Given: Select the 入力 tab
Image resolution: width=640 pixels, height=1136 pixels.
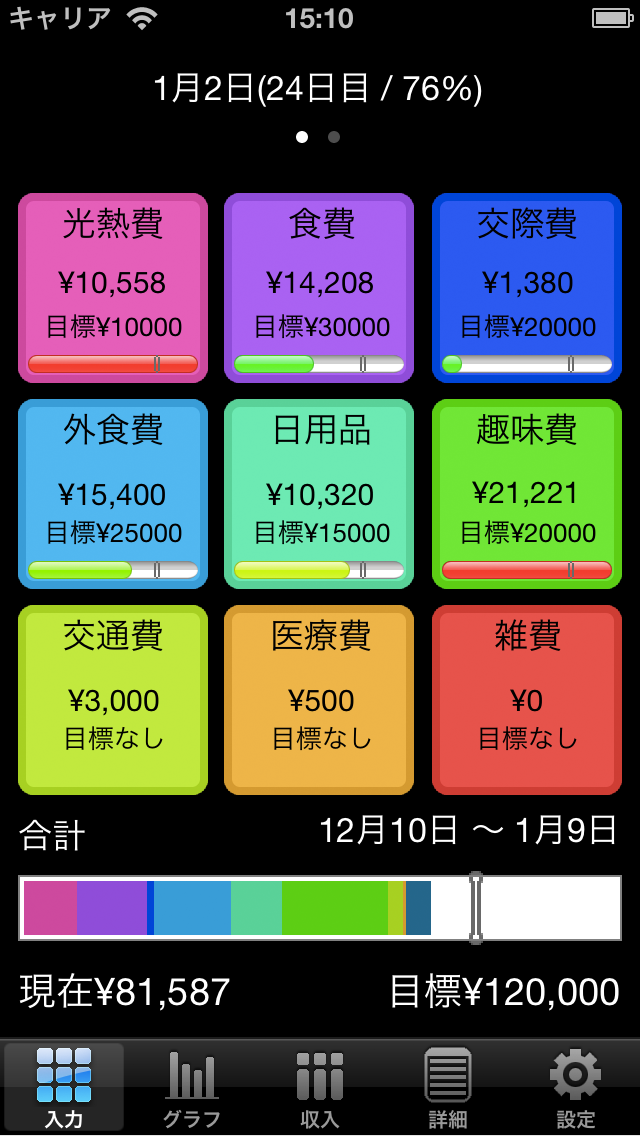Looking at the screenshot, I should pyautogui.click(x=64, y=1088).
